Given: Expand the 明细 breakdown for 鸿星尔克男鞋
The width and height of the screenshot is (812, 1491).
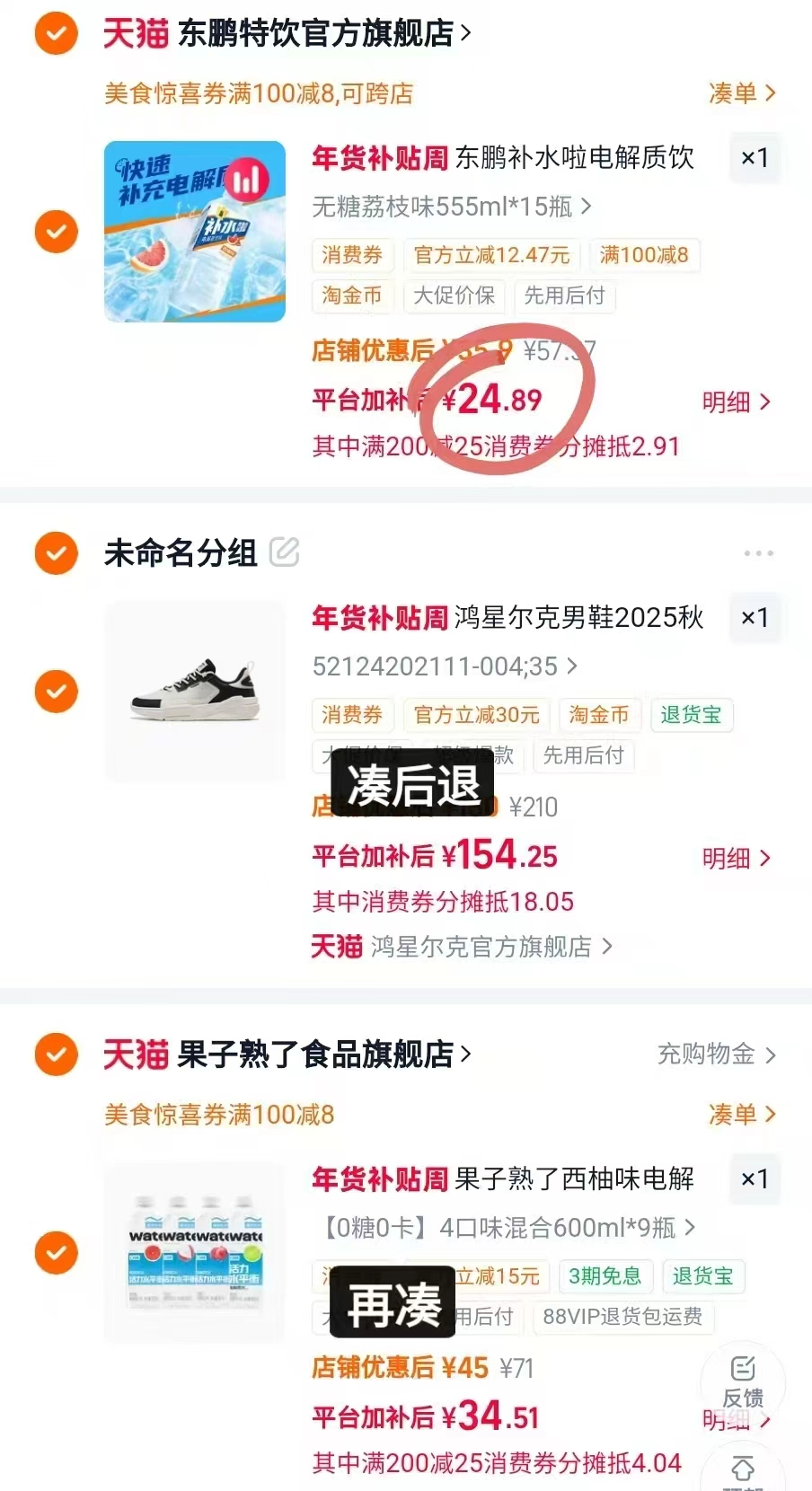Looking at the screenshot, I should tap(737, 858).
